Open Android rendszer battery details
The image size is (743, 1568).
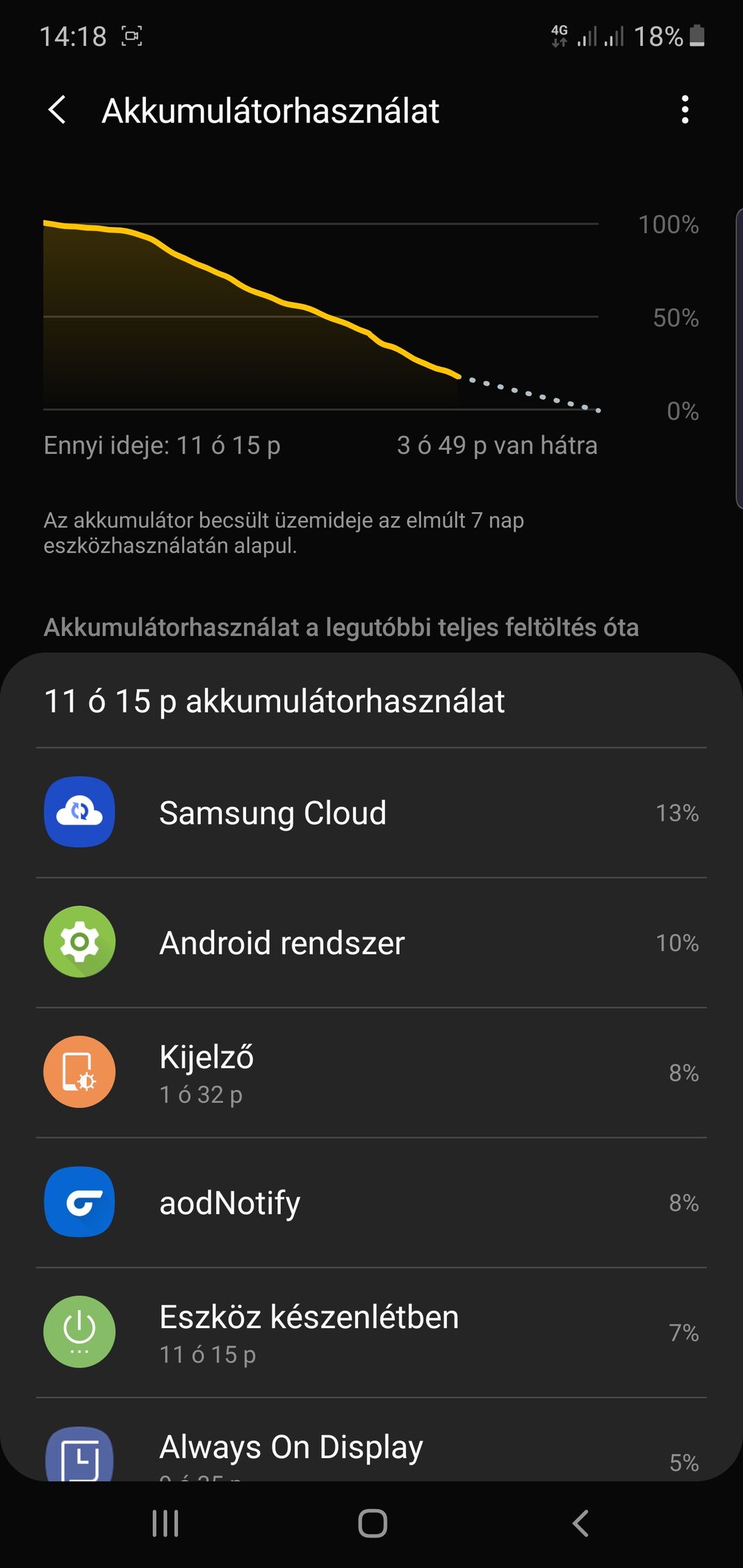click(x=371, y=942)
